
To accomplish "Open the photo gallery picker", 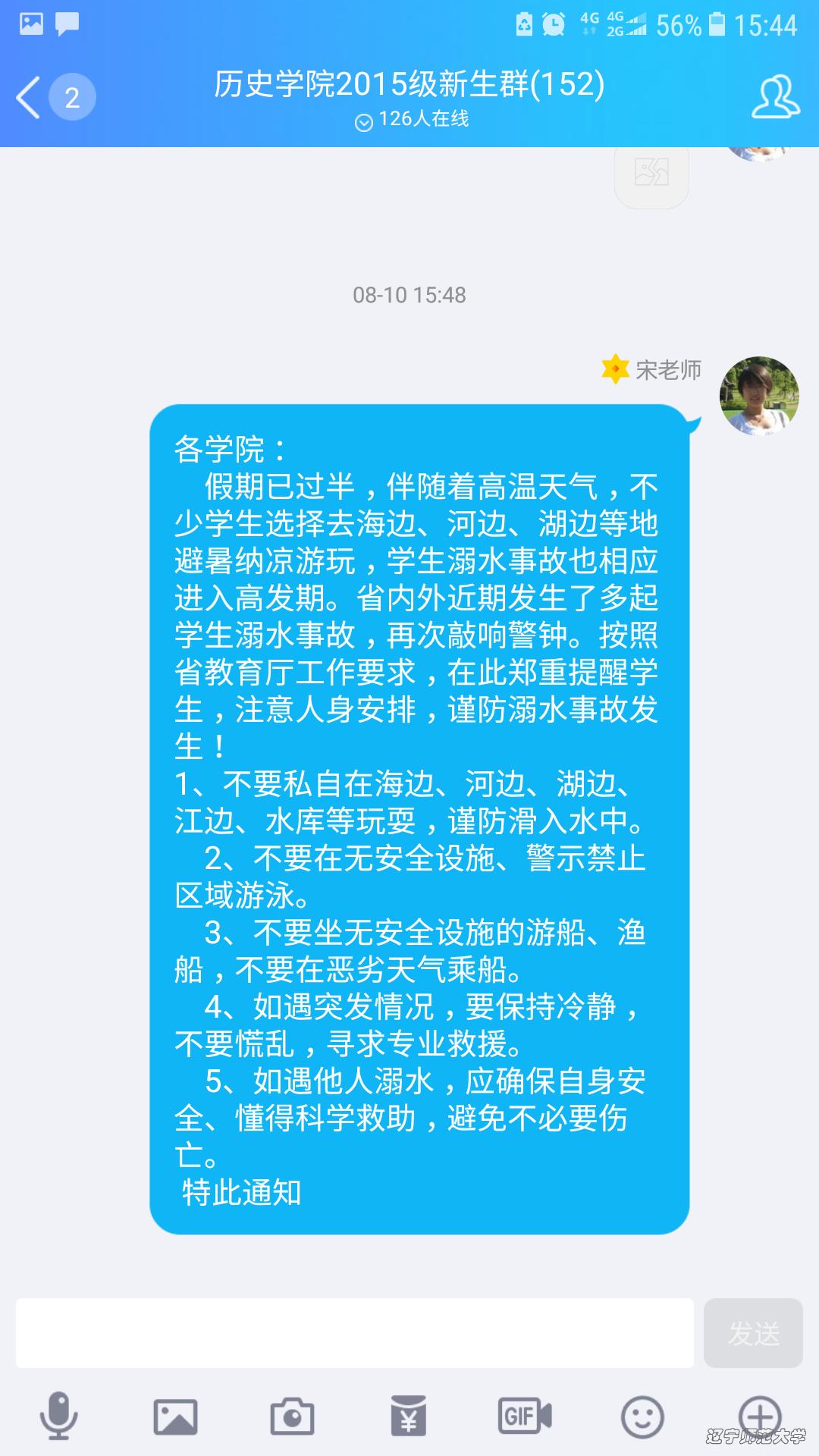I will tap(175, 1417).
